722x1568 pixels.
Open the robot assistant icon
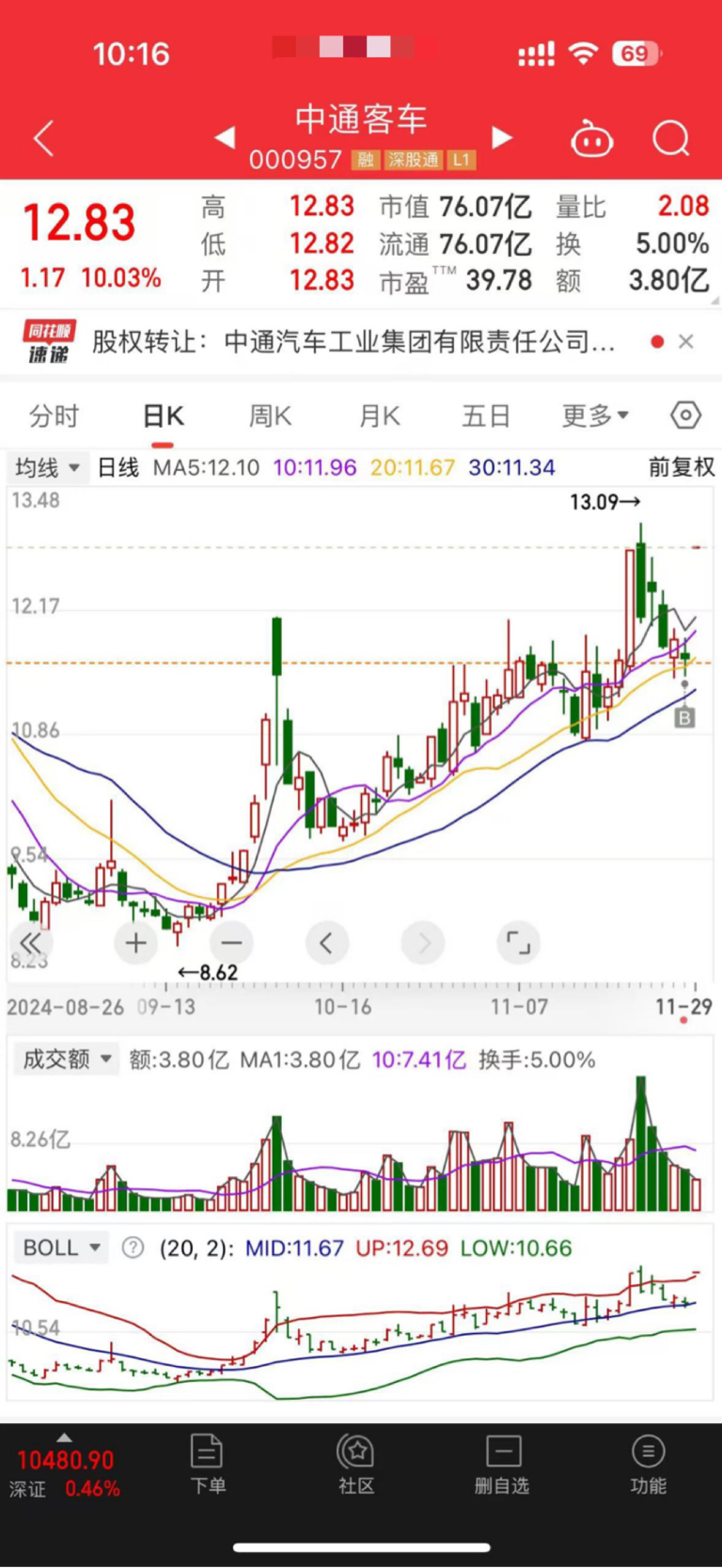pyautogui.click(x=591, y=139)
